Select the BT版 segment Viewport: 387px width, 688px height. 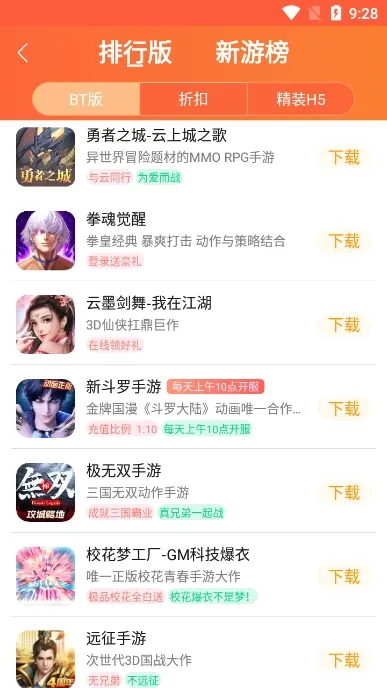[86, 99]
